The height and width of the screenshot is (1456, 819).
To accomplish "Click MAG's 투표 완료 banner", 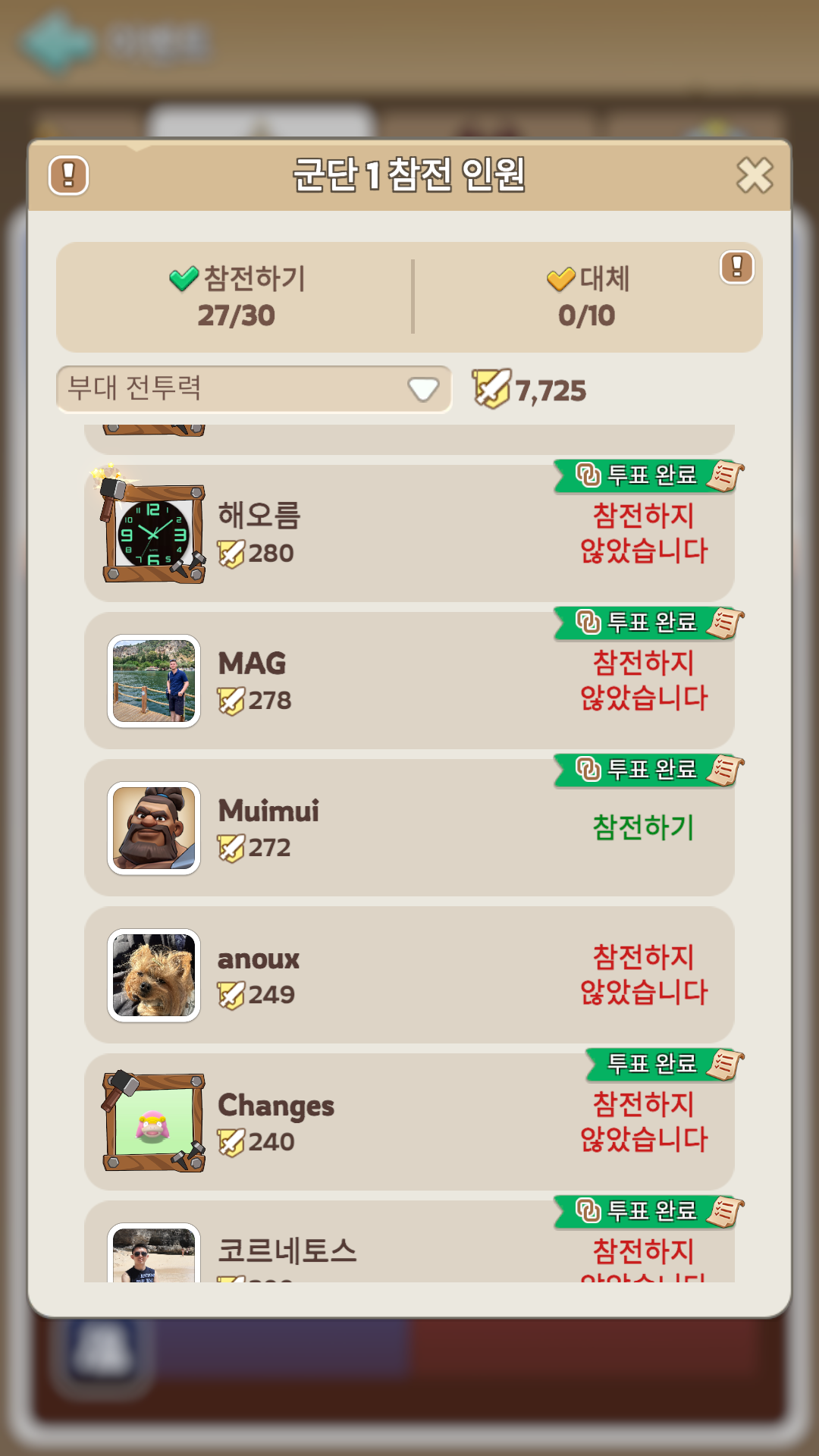I will [x=648, y=623].
